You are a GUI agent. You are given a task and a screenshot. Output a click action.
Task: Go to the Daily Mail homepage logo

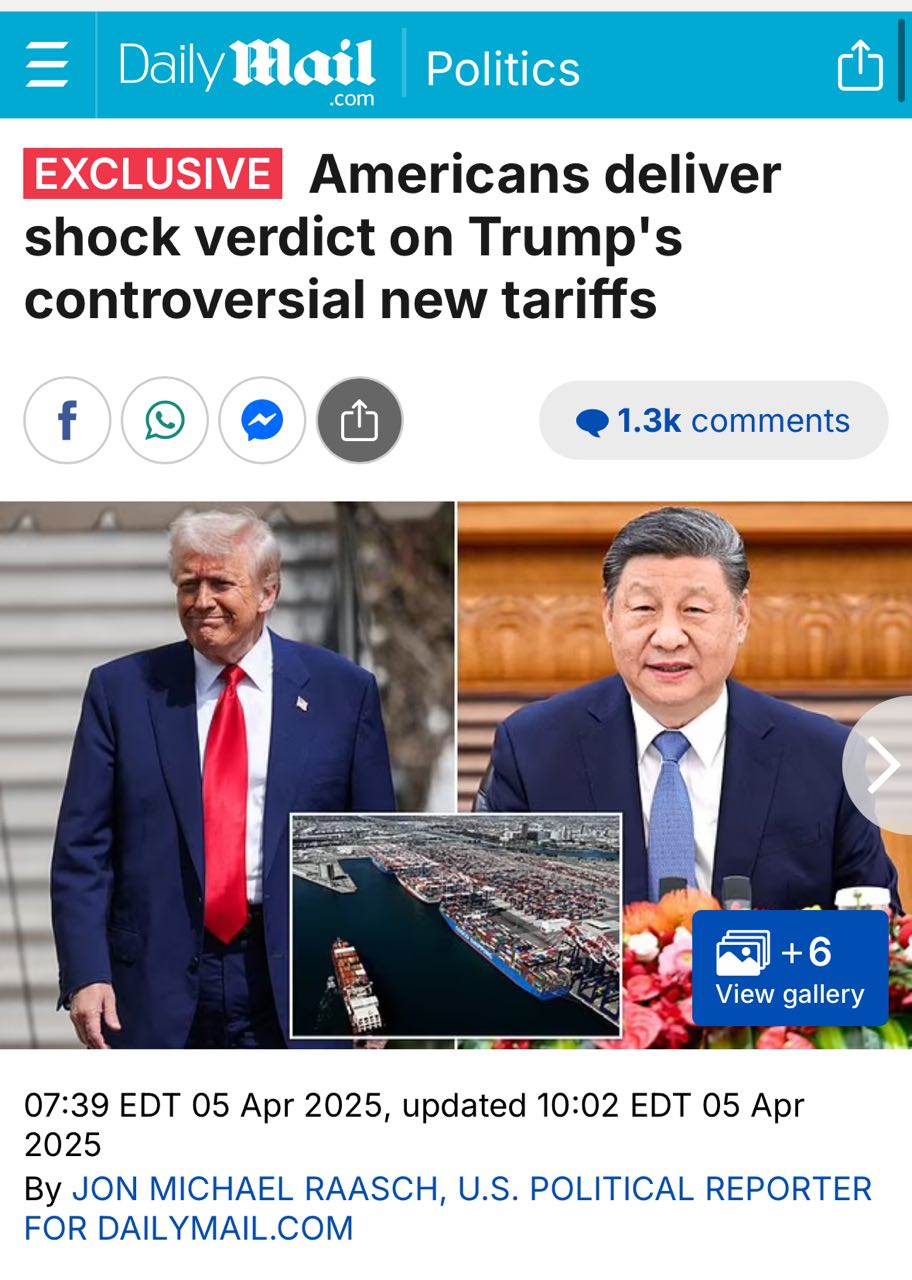coord(247,68)
